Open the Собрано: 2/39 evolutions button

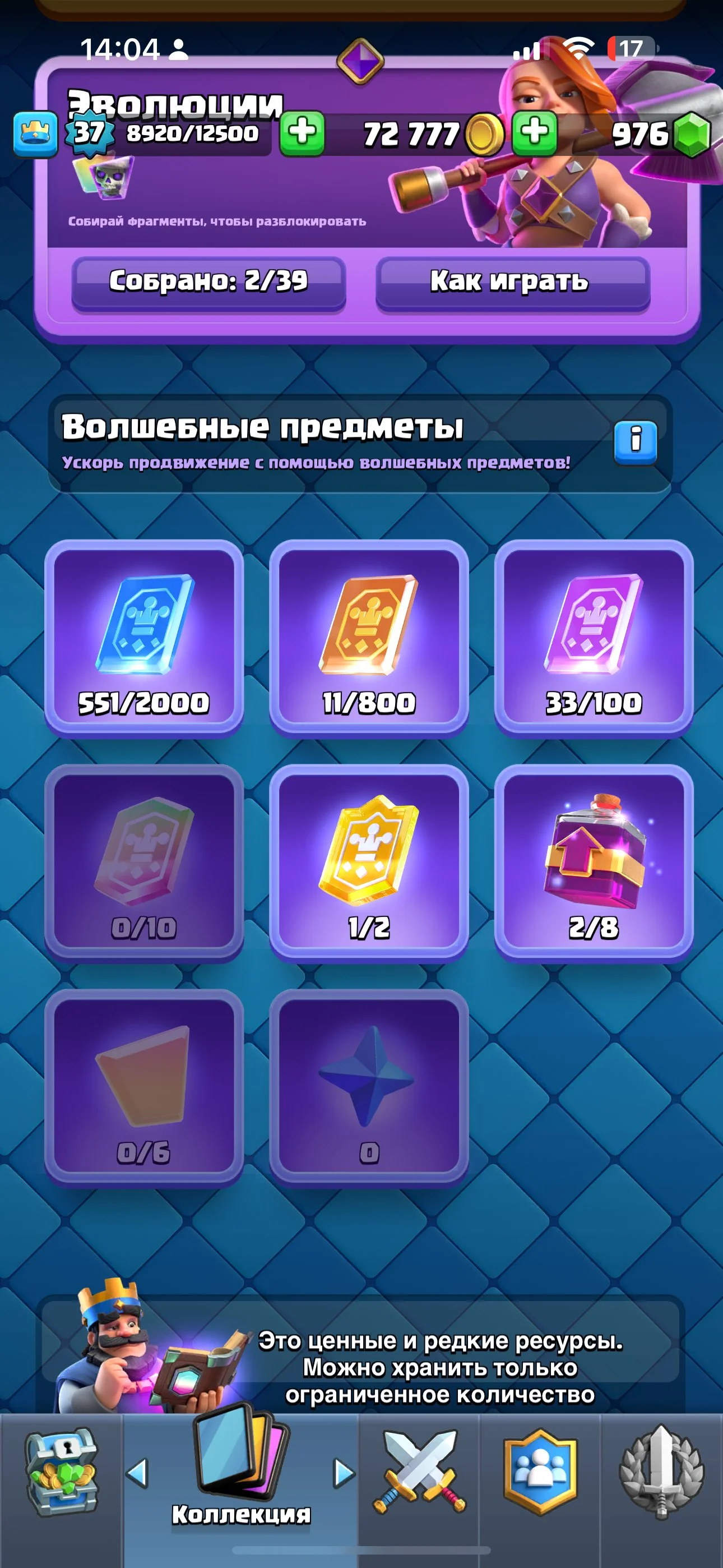(208, 282)
